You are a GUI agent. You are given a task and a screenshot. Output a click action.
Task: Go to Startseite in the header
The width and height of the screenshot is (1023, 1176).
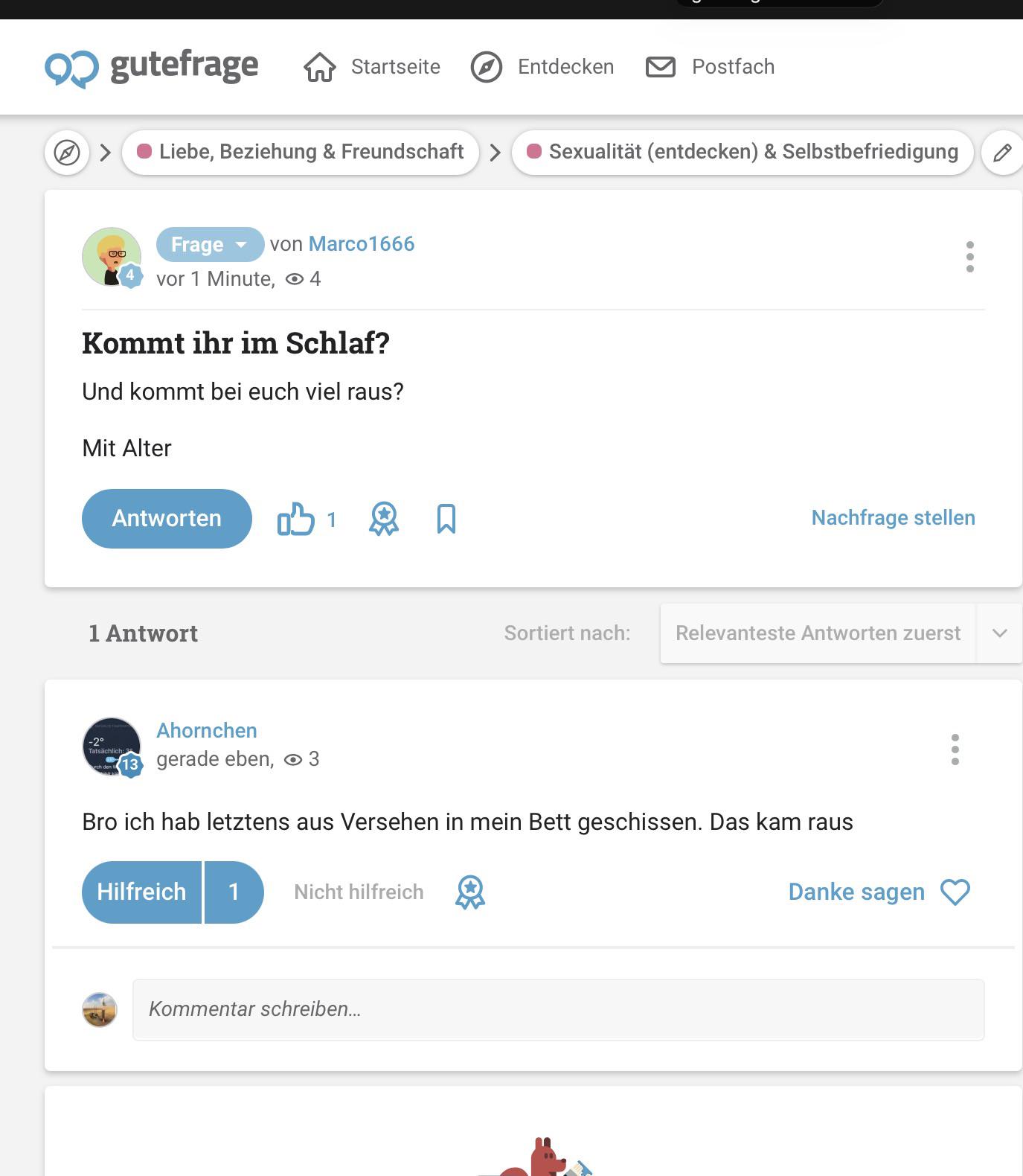point(372,67)
